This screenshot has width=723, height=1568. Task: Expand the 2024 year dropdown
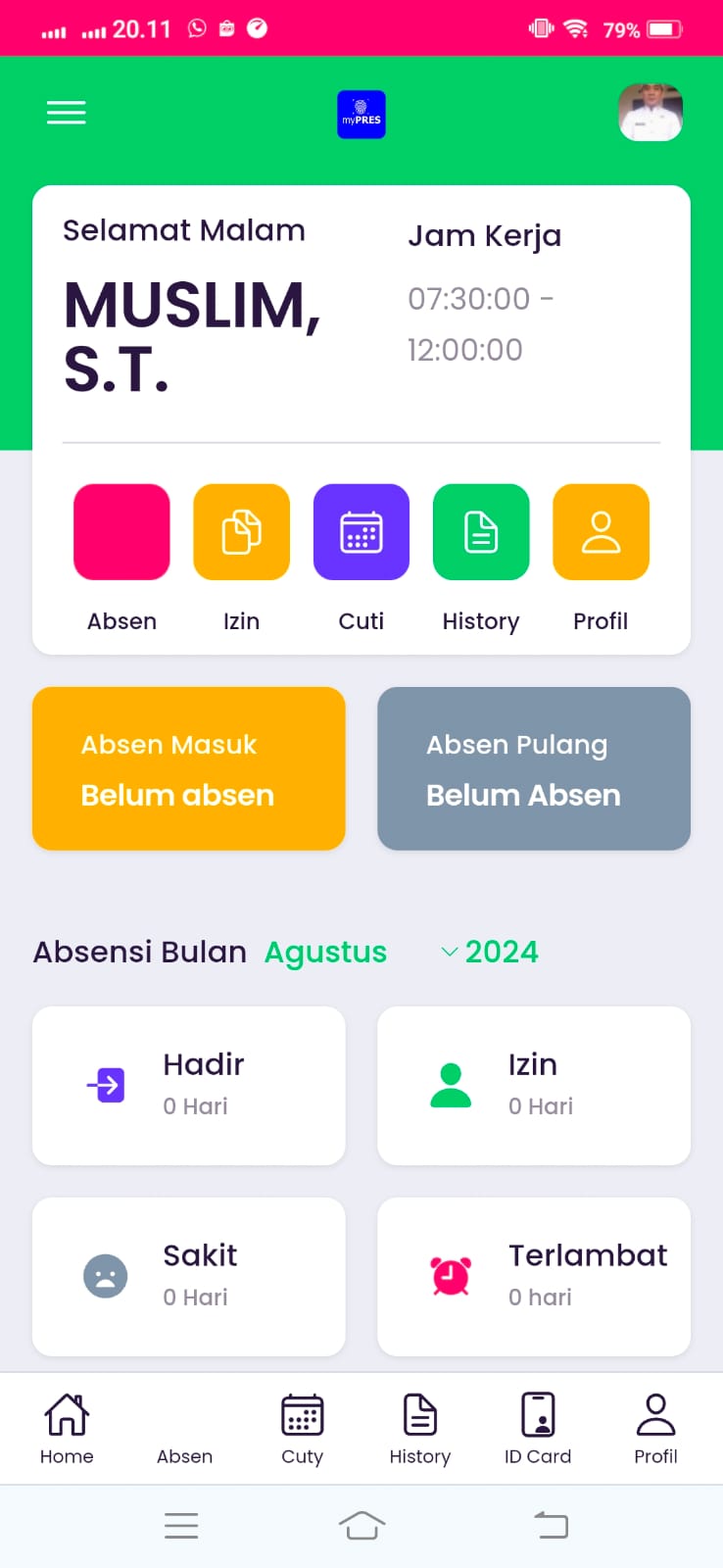tap(490, 952)
